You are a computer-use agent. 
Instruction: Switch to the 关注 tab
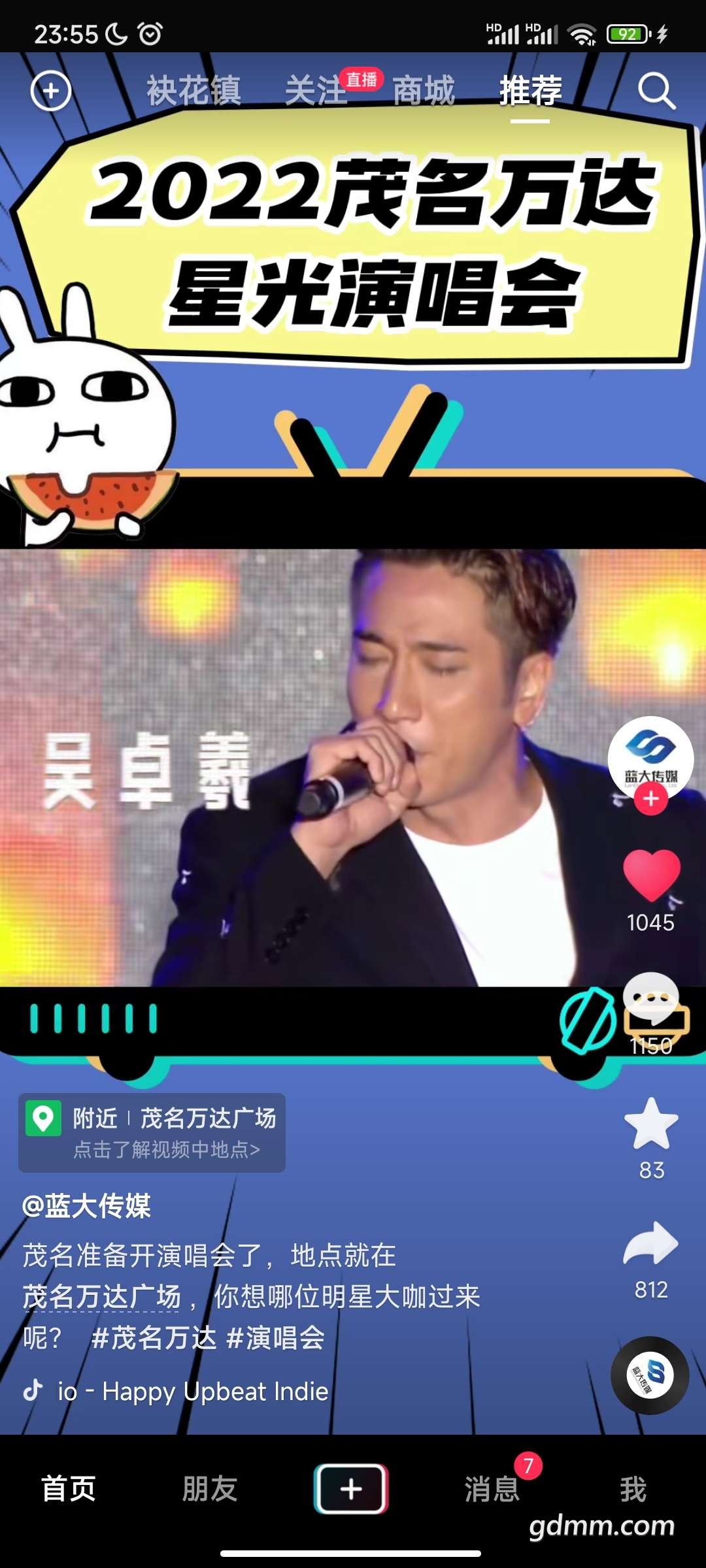[316, 90]
